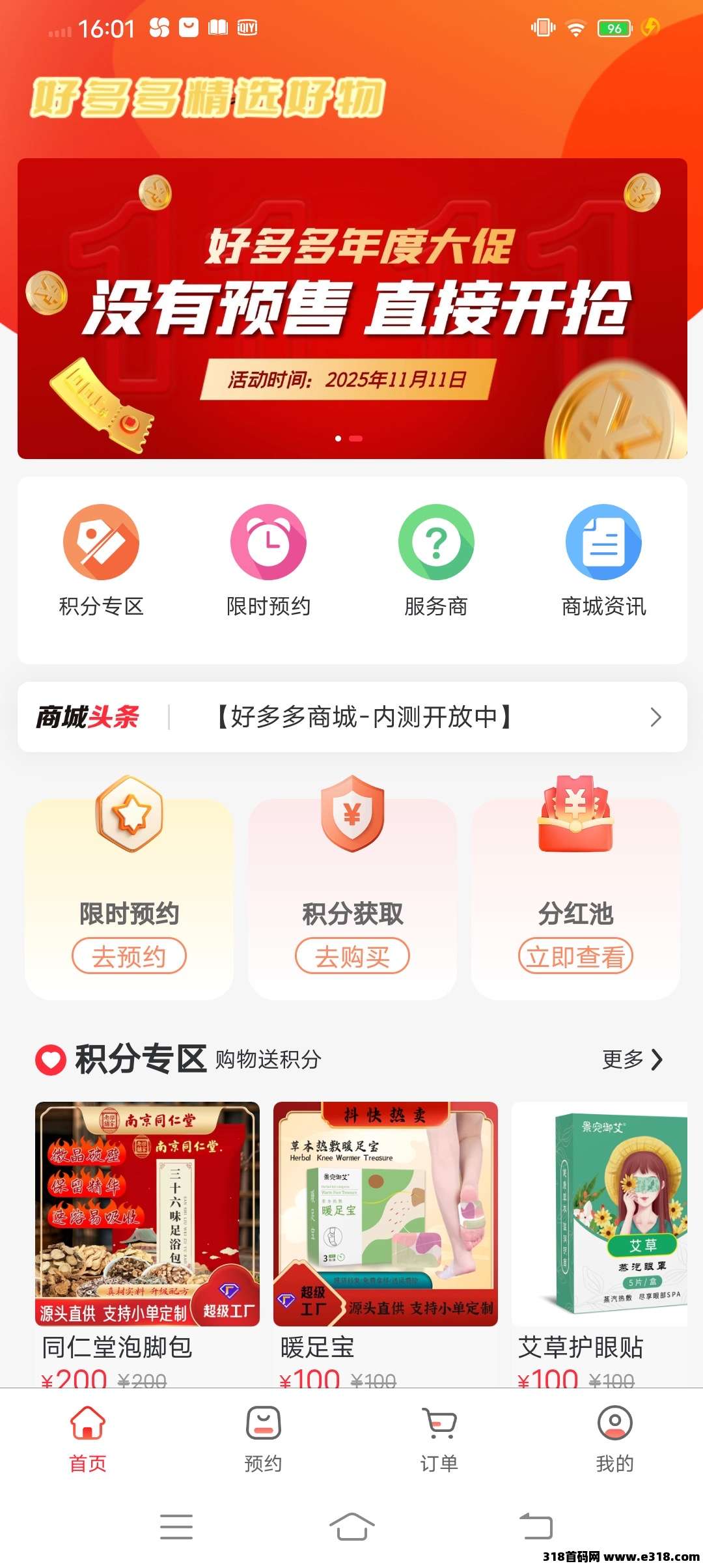This screenshot has height=1568, width=703.
Task: Open the 商城头条 news headline row
Action: (351, 717)
